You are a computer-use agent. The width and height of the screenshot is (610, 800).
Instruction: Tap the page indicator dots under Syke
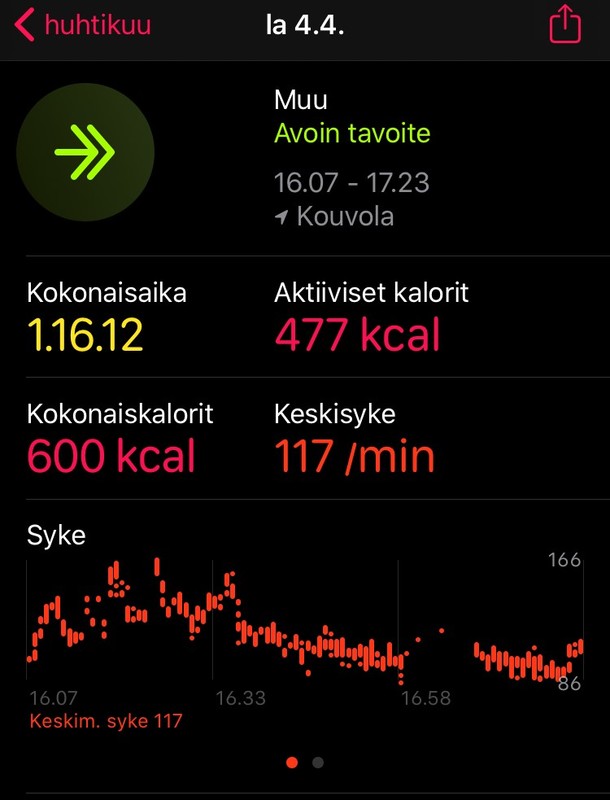click(305, 762)
